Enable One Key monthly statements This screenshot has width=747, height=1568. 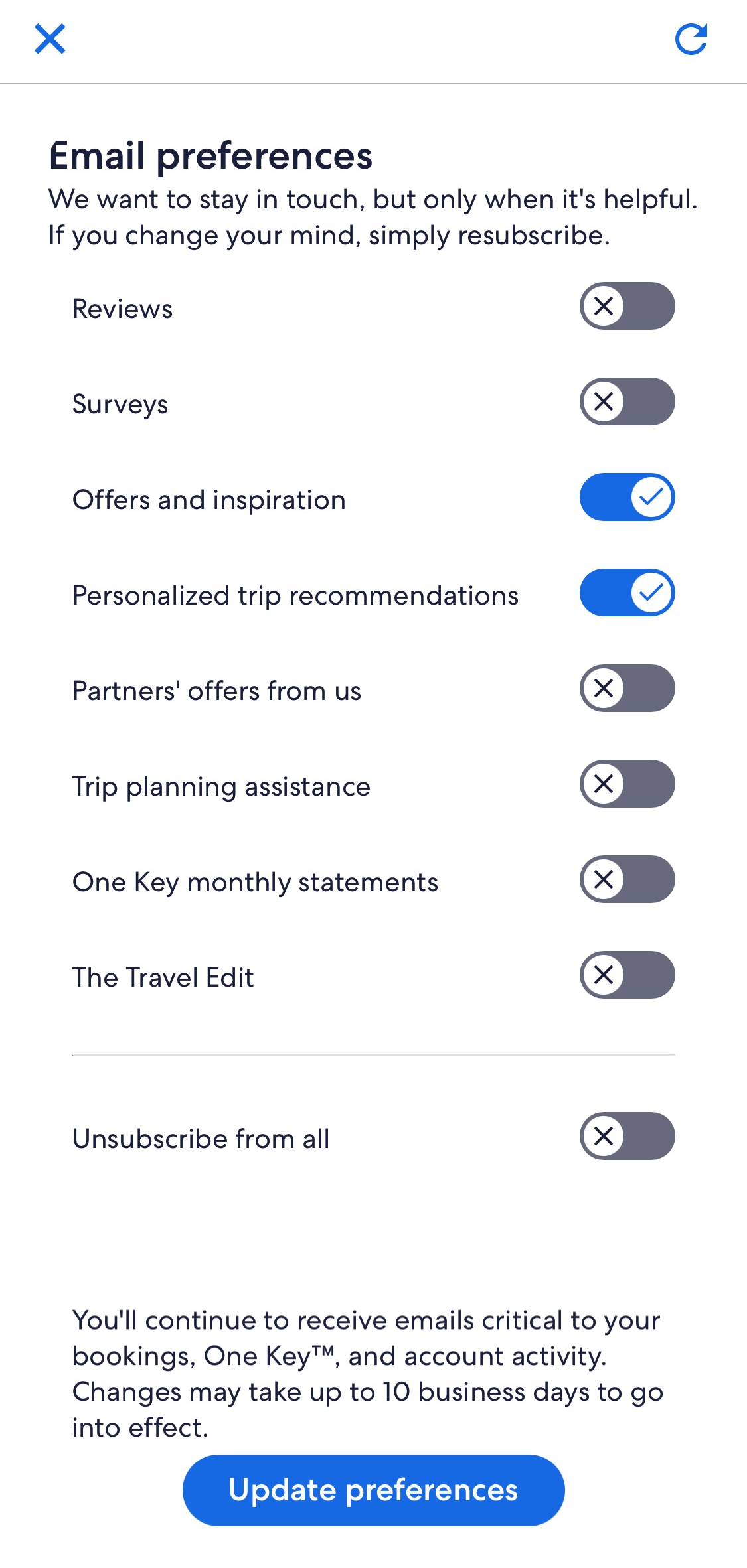tap(627, 880)
